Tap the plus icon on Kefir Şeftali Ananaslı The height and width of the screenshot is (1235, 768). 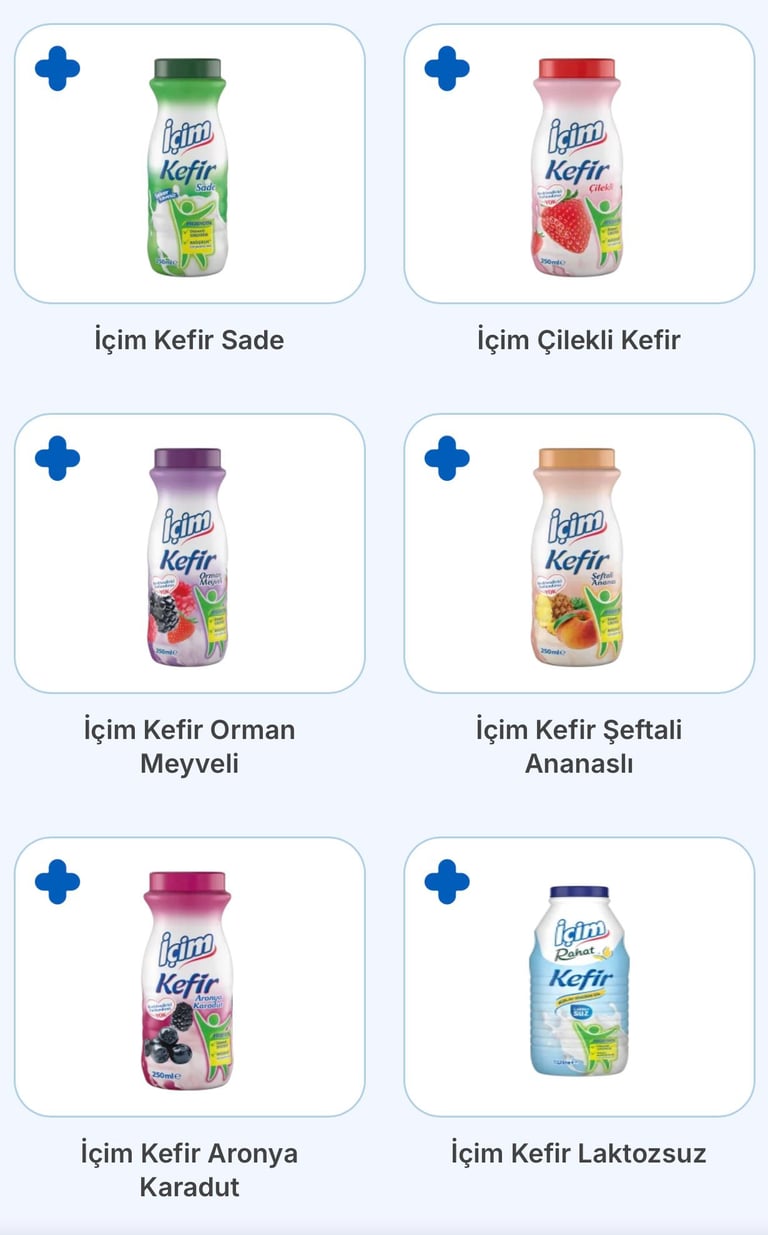click(x=447, y=458)
